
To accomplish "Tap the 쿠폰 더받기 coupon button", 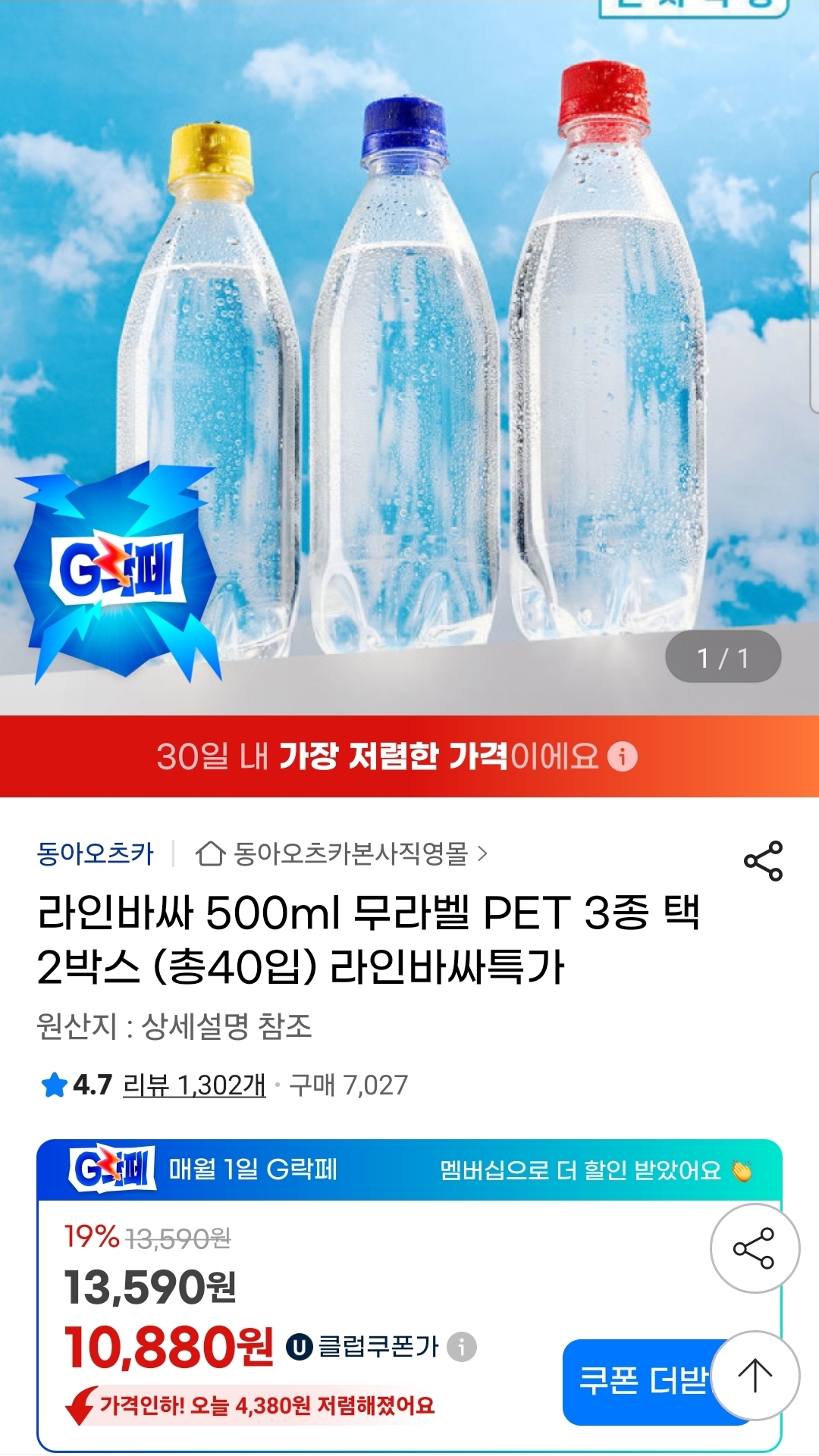I will 643,1381.
